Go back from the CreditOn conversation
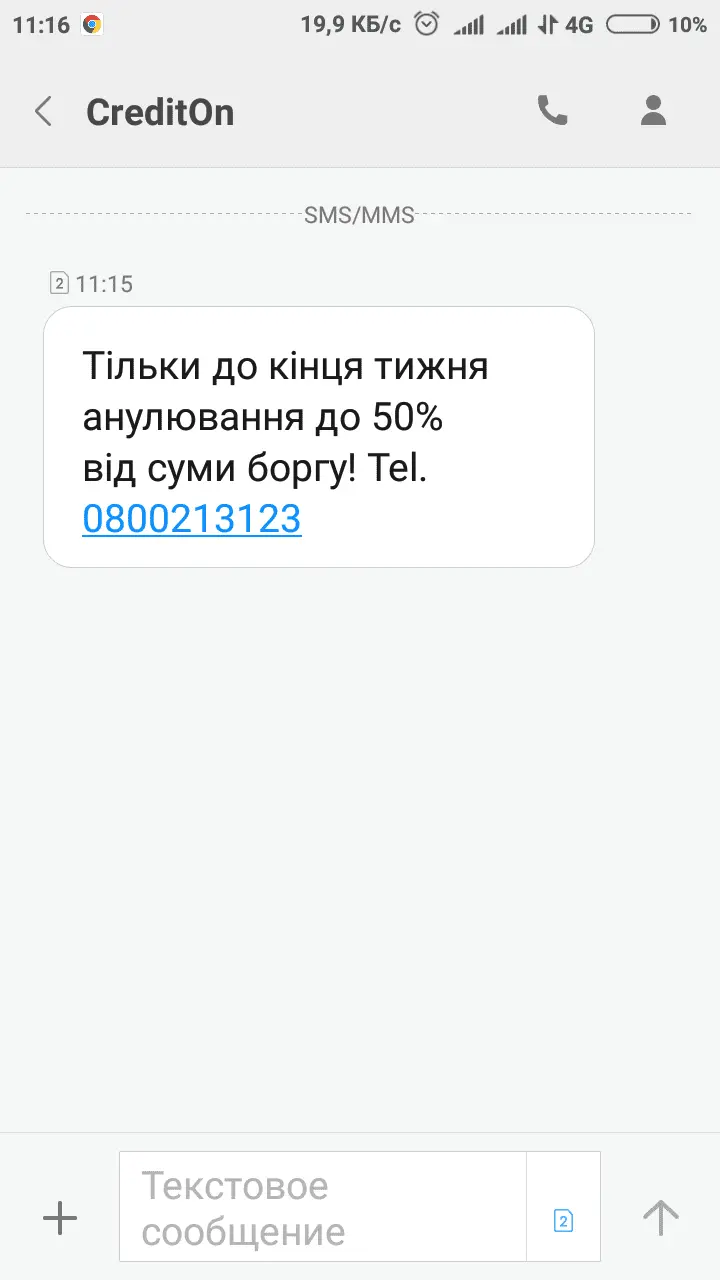Screen dimensions: 720x1280 [x=43, y=111]
